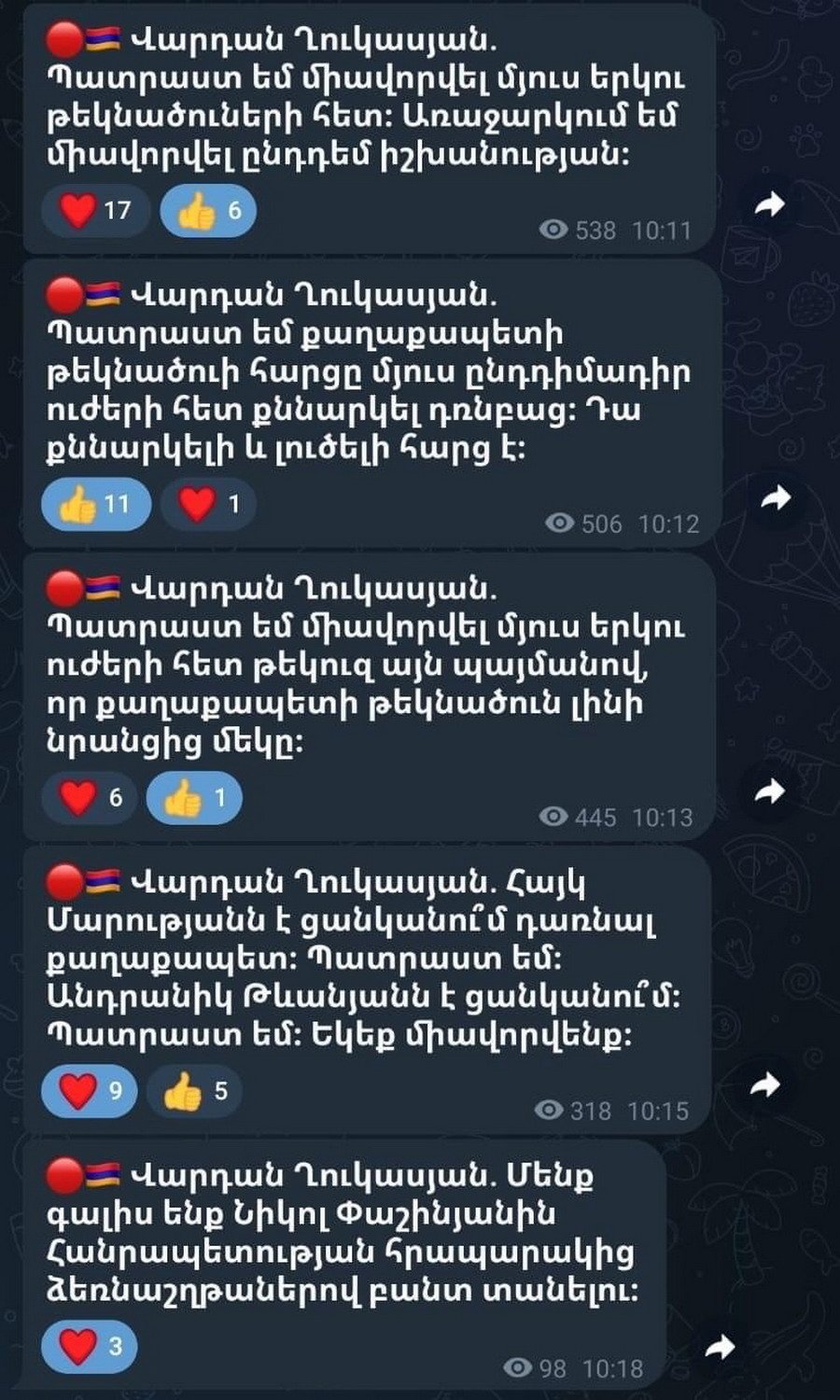Tap the heart reaction with 3 on the 10:18 post

pyautogui.click(x=90, y=1347)
